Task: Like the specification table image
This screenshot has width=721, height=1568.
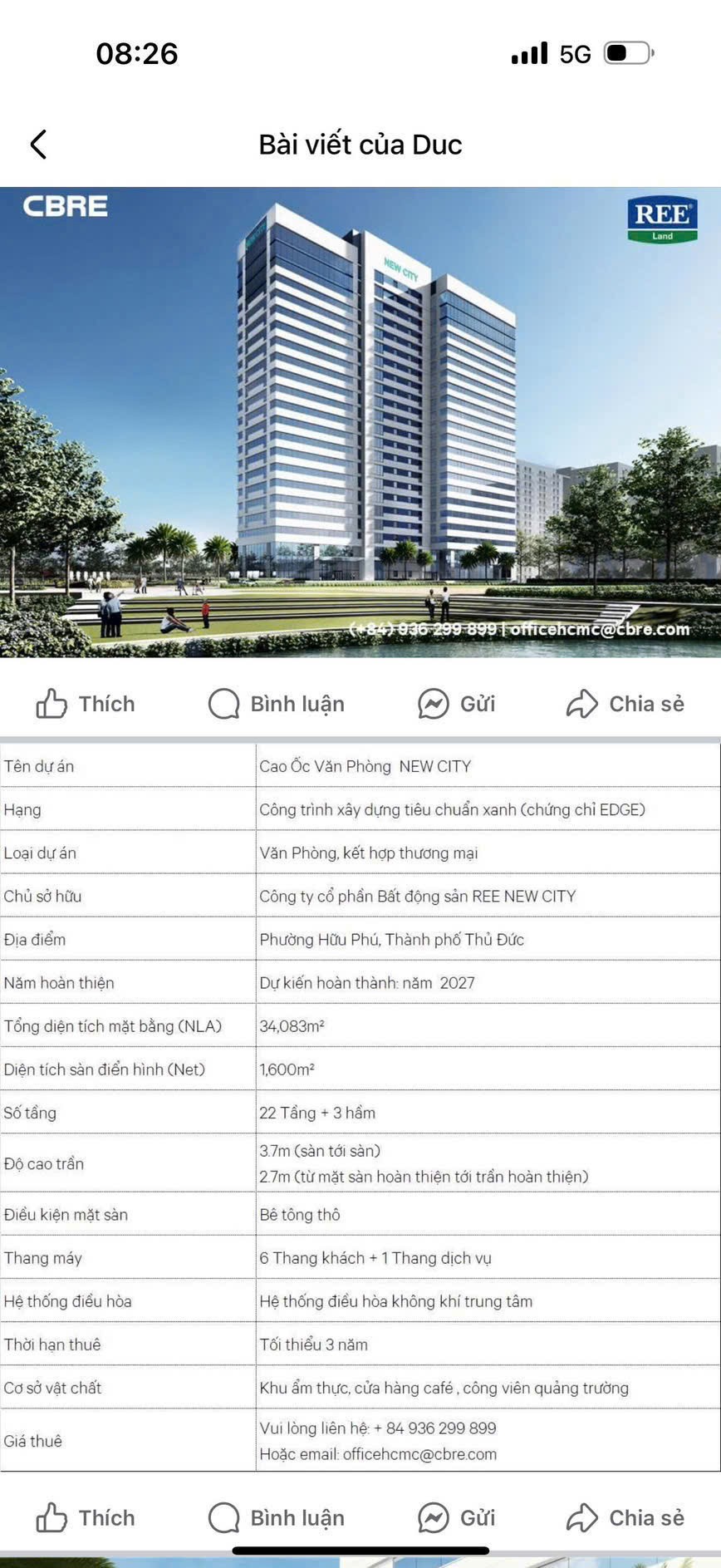Action: (86, 1518)
